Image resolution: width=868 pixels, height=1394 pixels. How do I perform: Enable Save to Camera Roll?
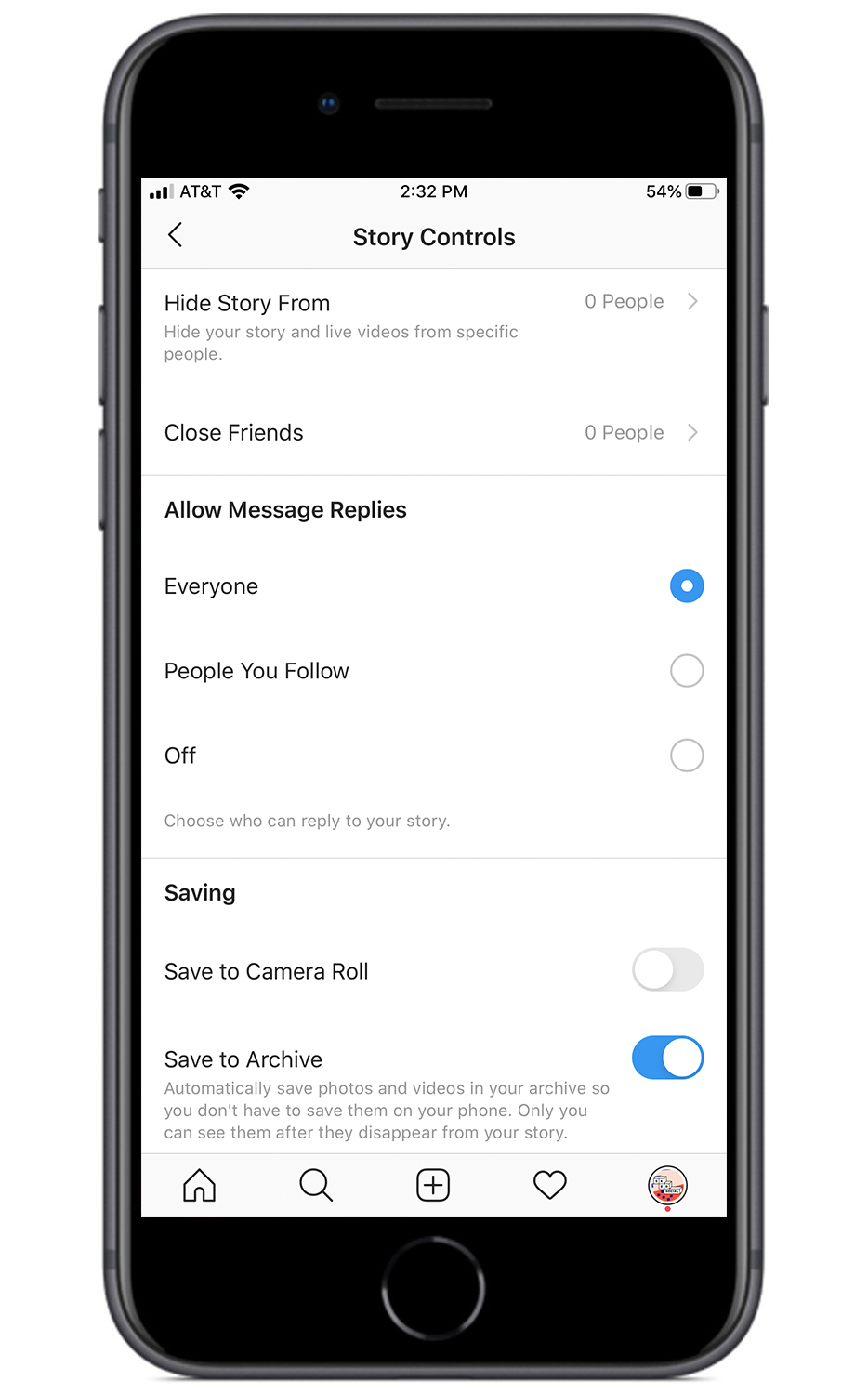pos(667,970)
